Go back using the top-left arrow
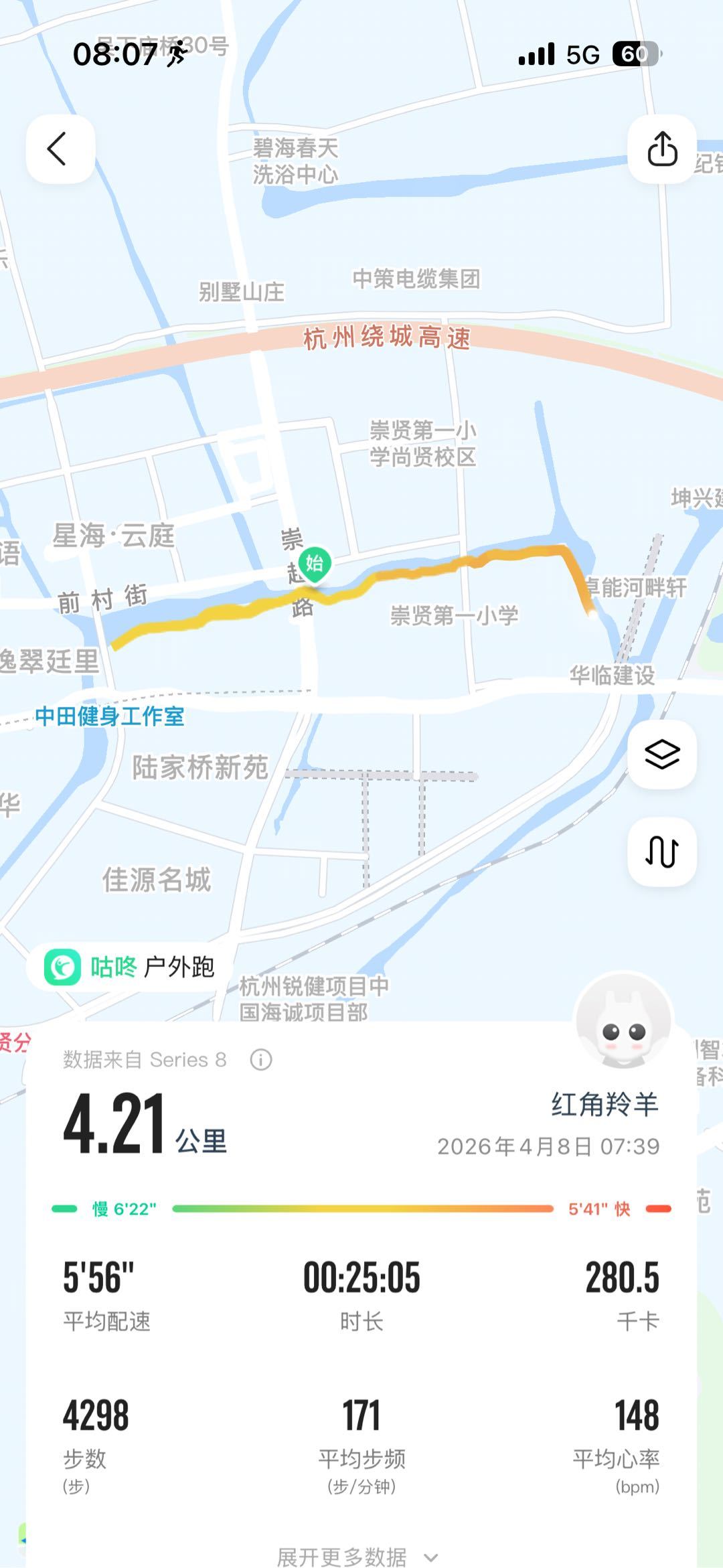723x1568 pixels. 60,149
